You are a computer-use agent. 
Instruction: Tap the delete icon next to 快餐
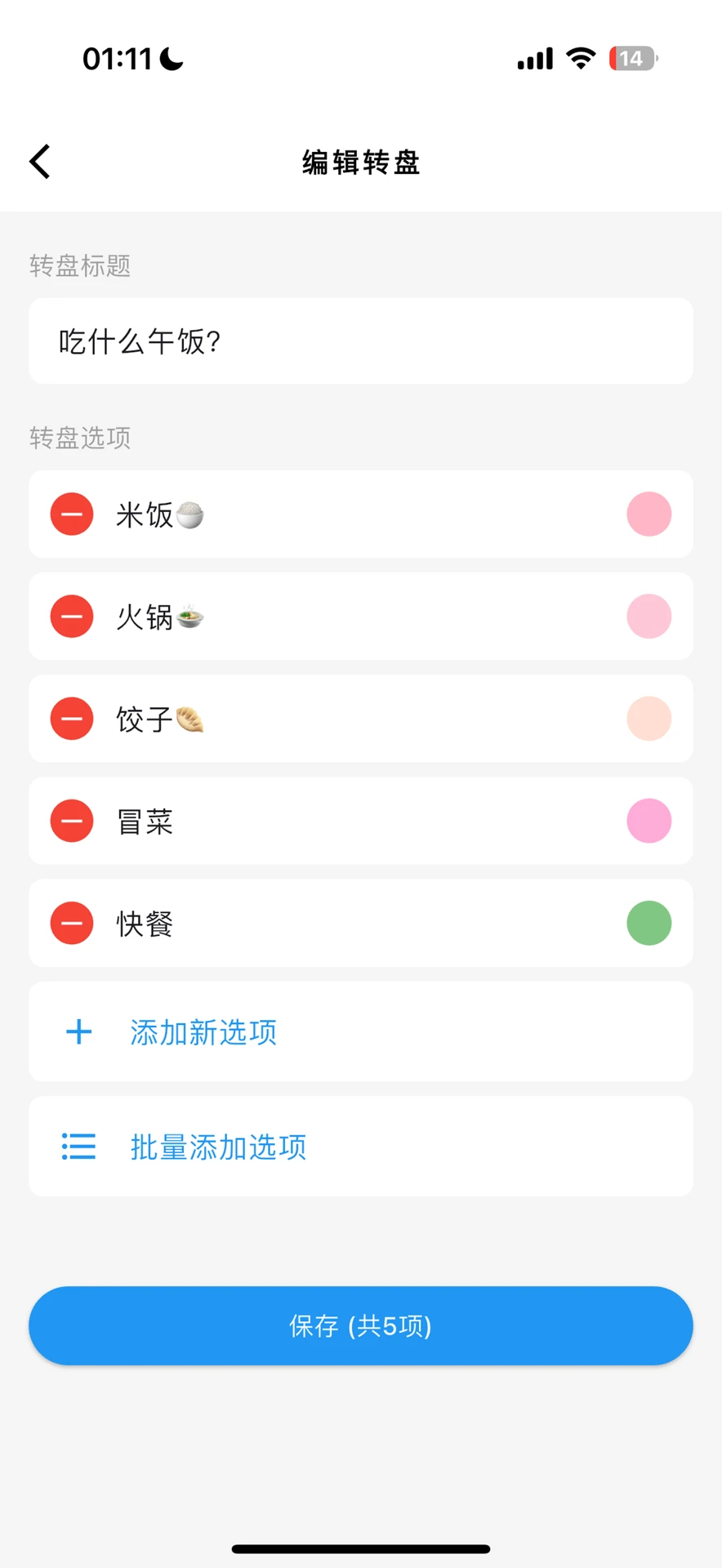click(x=71, y=923)
